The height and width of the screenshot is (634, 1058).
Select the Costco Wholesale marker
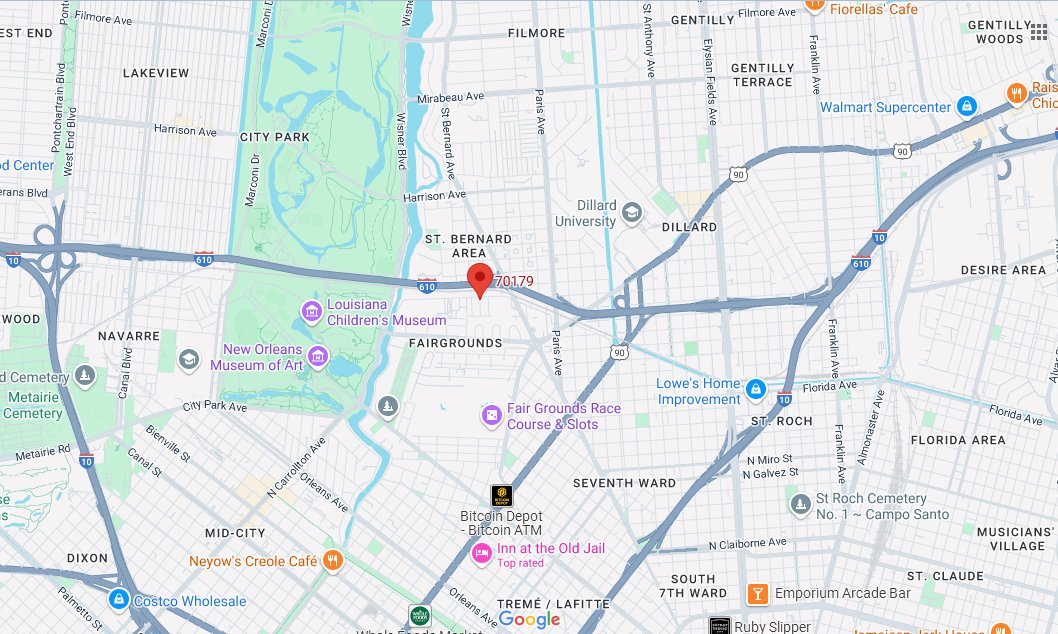[119, 600]
